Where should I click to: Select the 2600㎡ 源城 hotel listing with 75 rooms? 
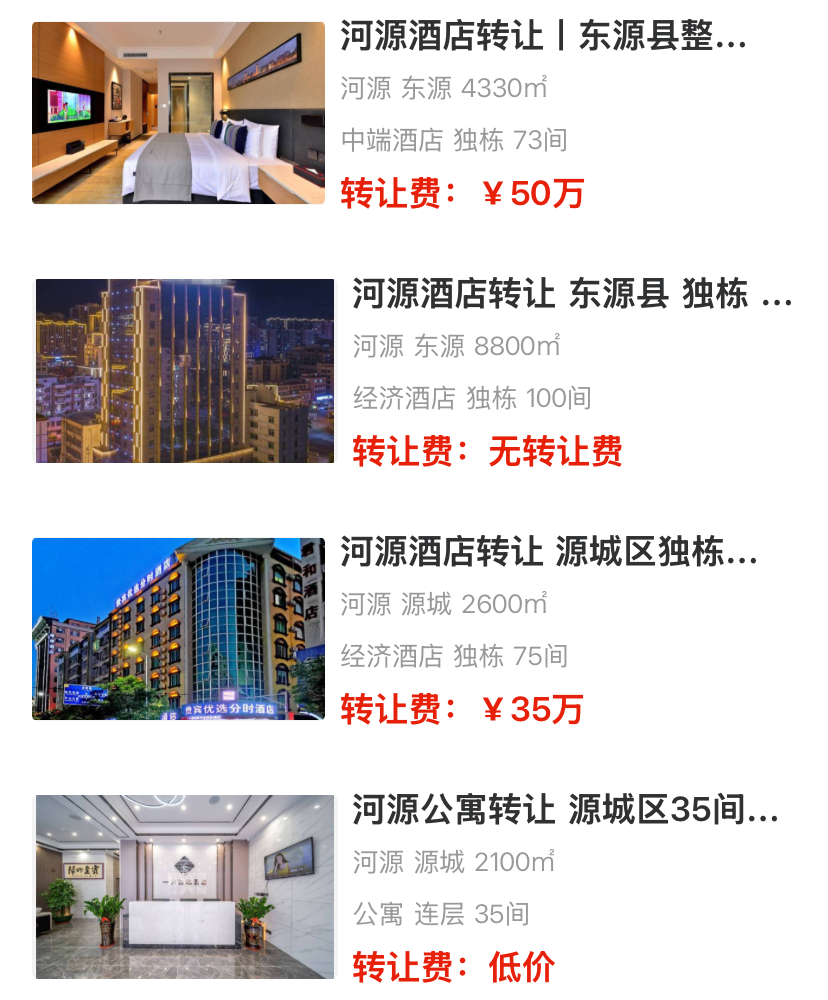pos(549,553)
